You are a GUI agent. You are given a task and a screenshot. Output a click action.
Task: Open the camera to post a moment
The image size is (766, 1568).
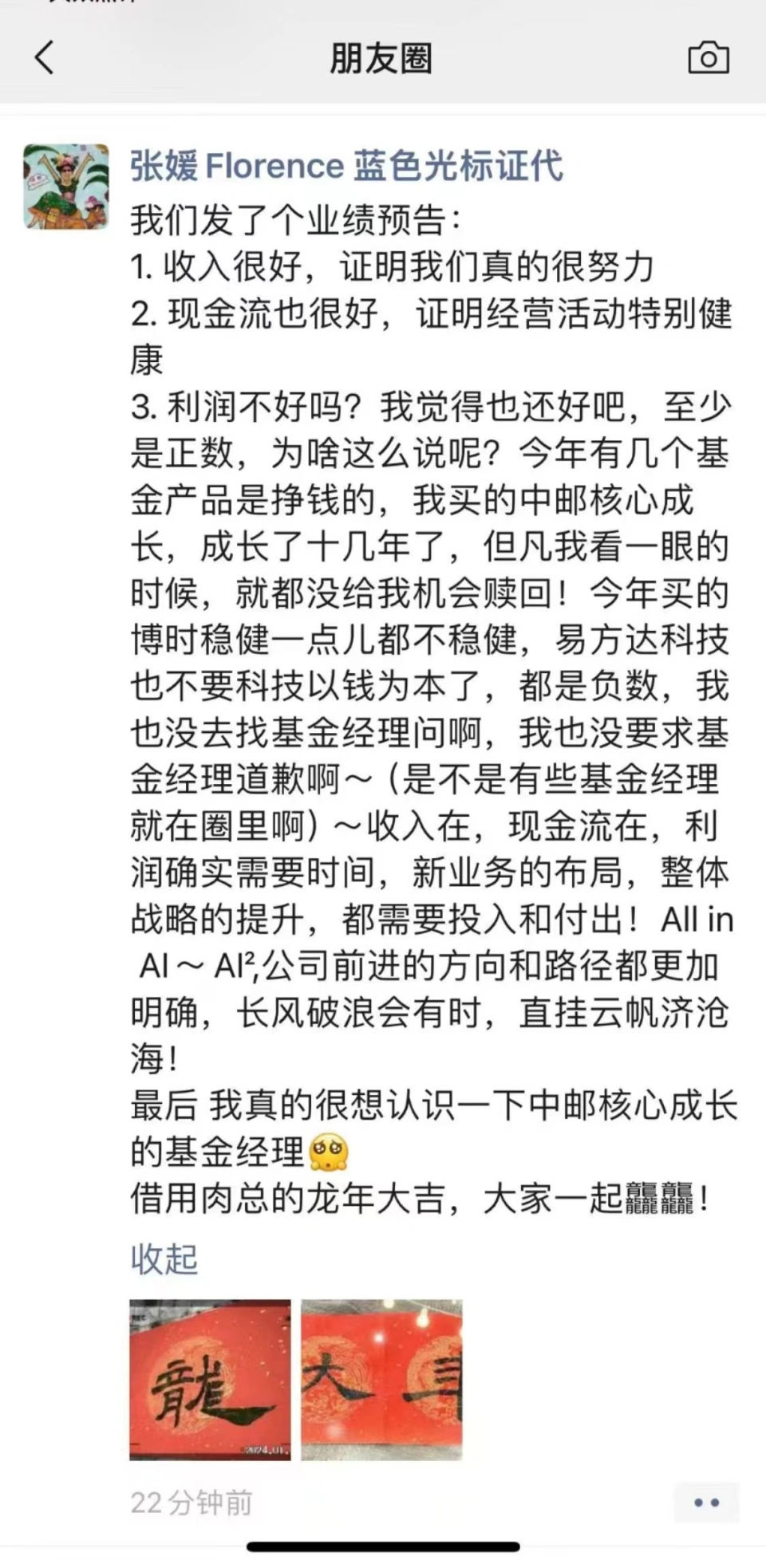(x=708, y=58)
